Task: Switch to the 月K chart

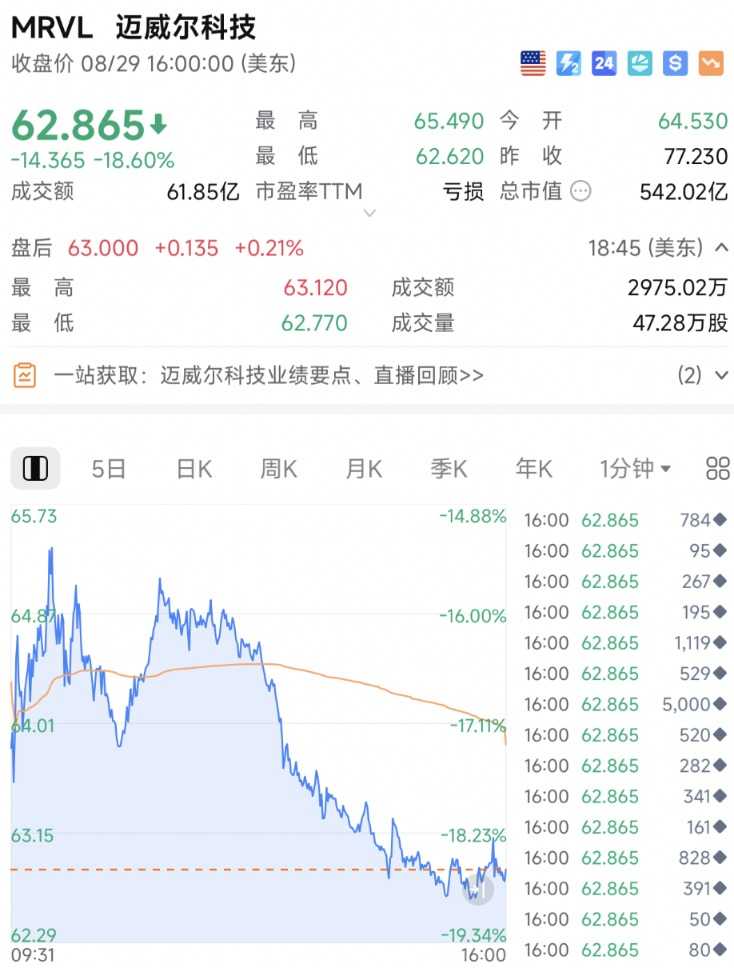Action: click(x=364, y=468)
